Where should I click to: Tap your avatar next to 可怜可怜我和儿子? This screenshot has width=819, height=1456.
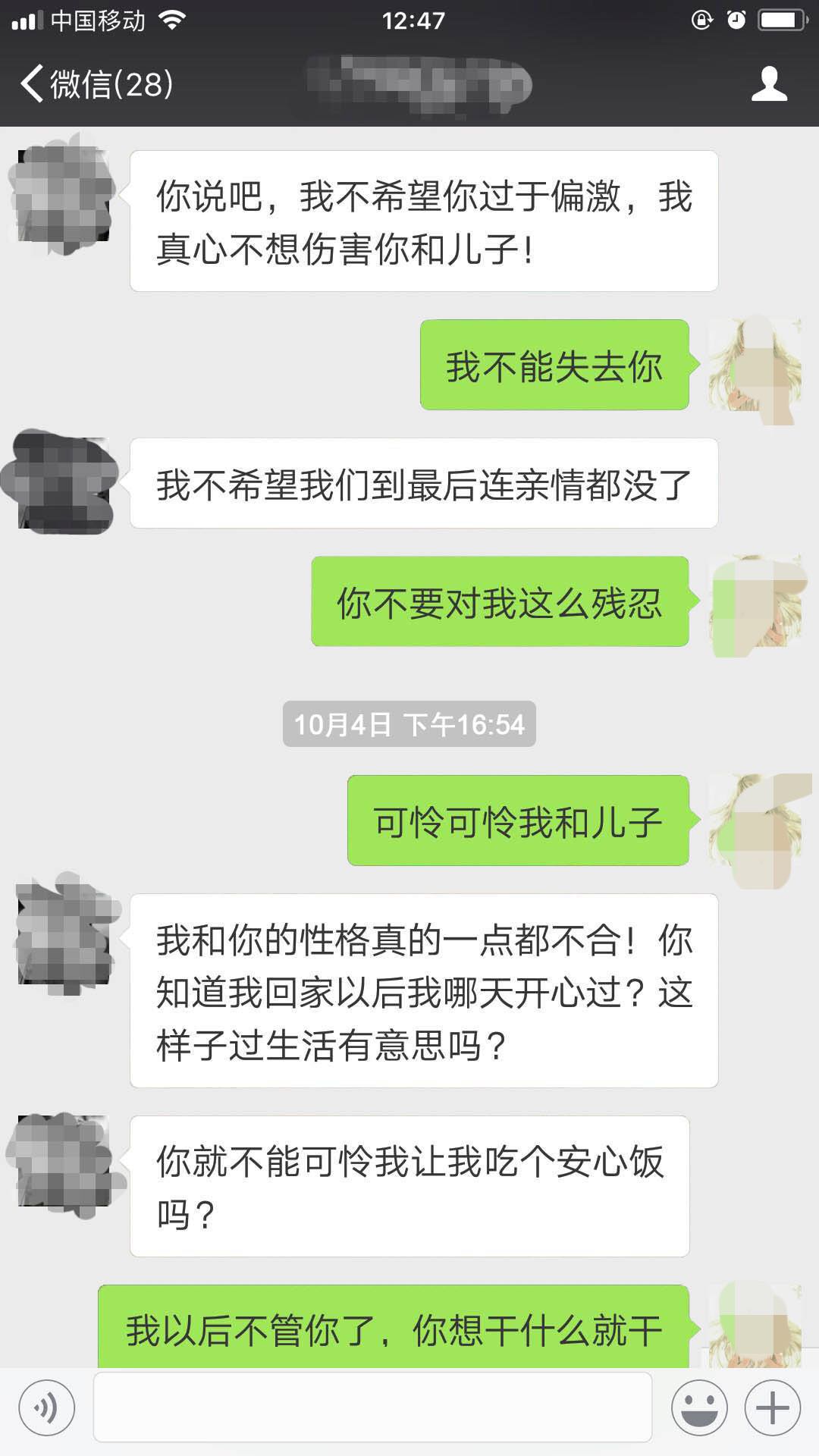tap(757, 827)
